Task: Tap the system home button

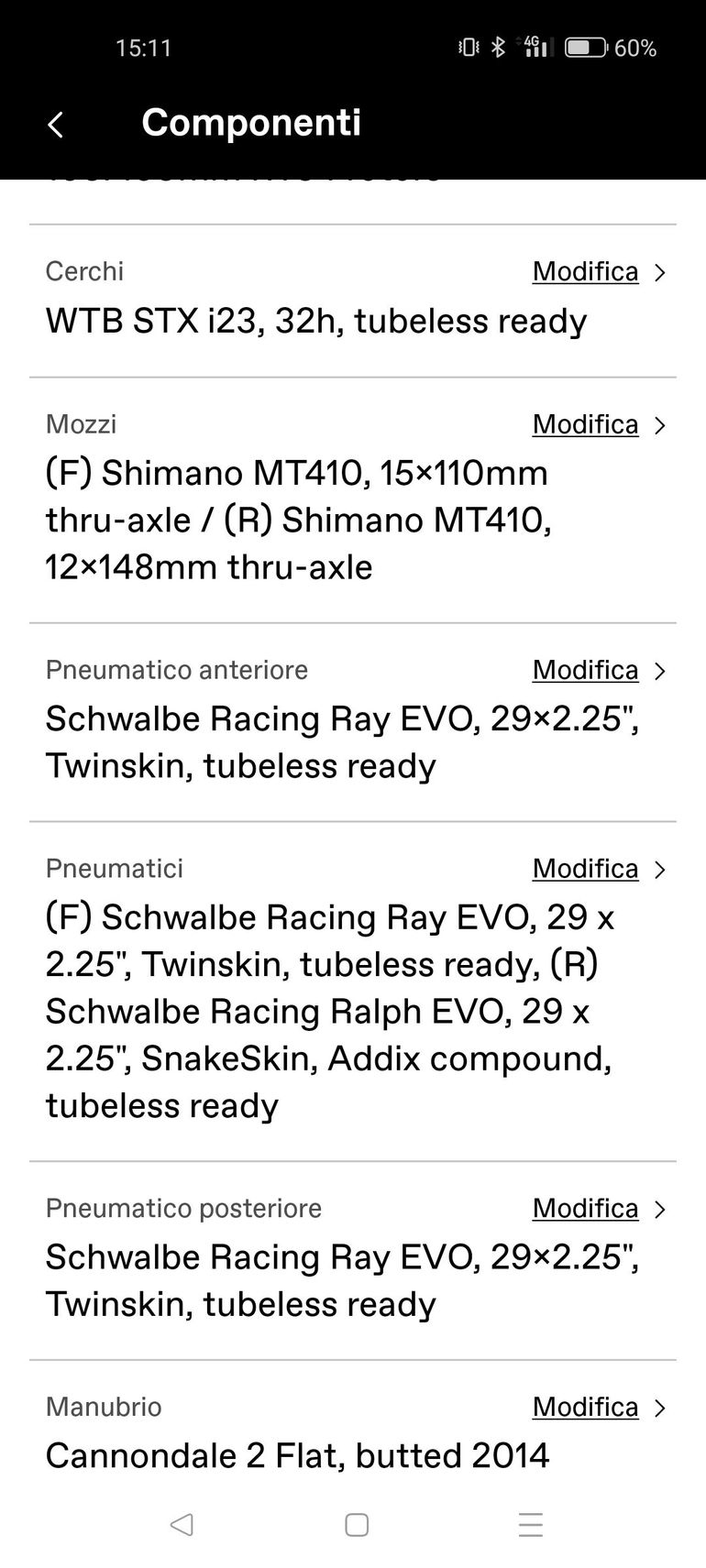Action: (x=357, y=1524)
